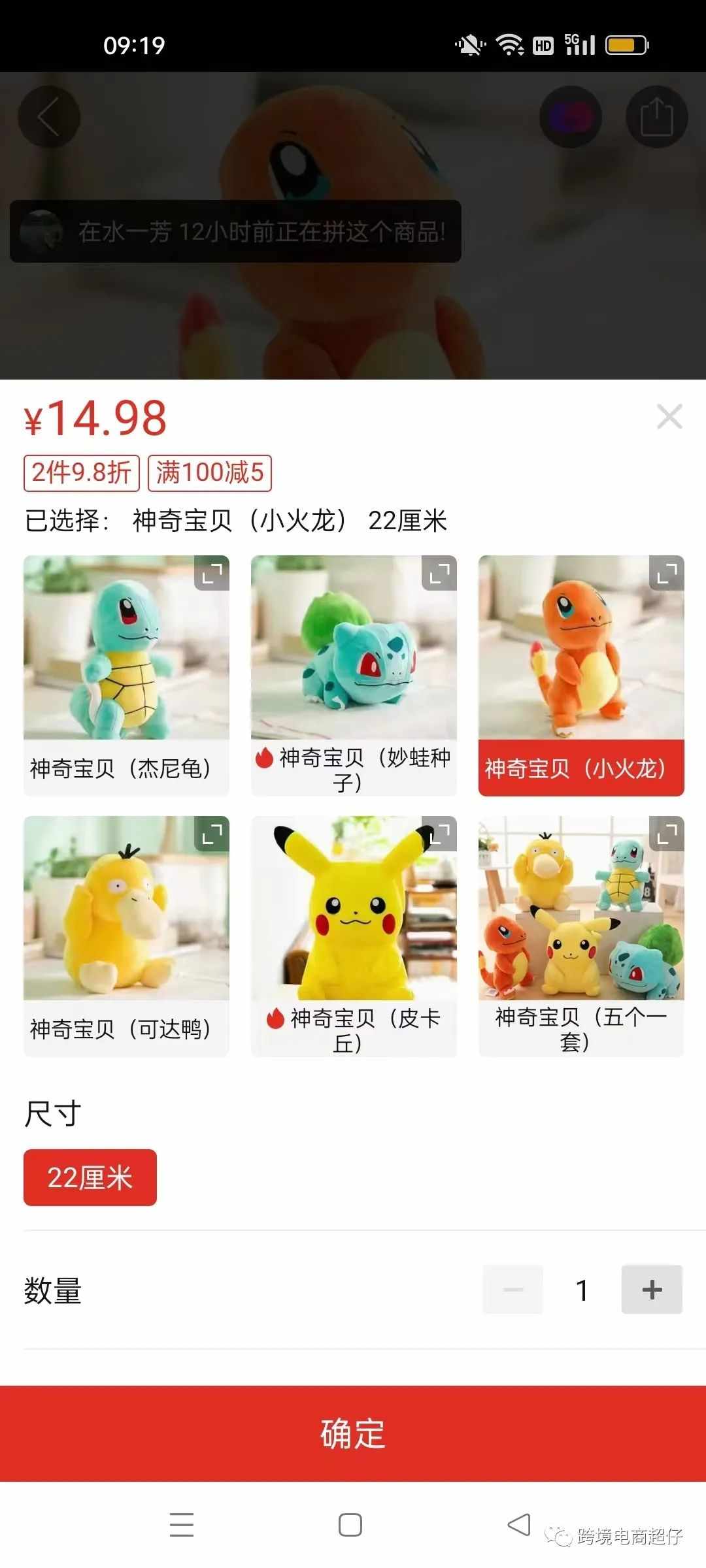Viewport: 706px width, 1568px height.
Task: Close the product options sheet
Action: (x=669, y=416)
